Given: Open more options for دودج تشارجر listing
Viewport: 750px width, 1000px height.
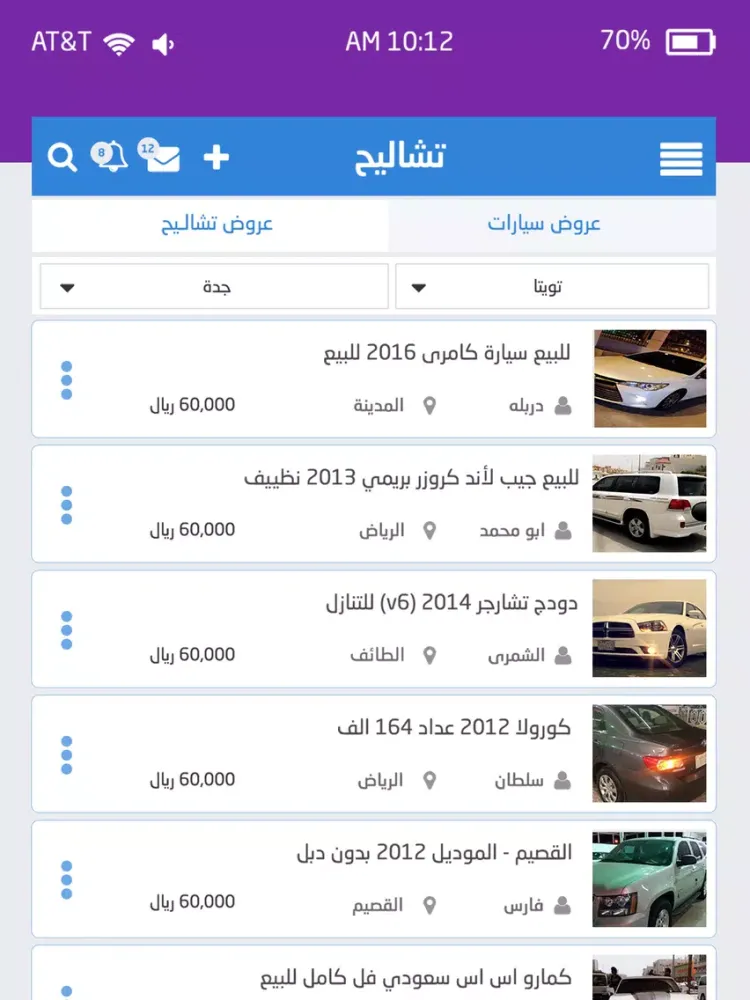Looking at the screenshot, I should (67, 630).
